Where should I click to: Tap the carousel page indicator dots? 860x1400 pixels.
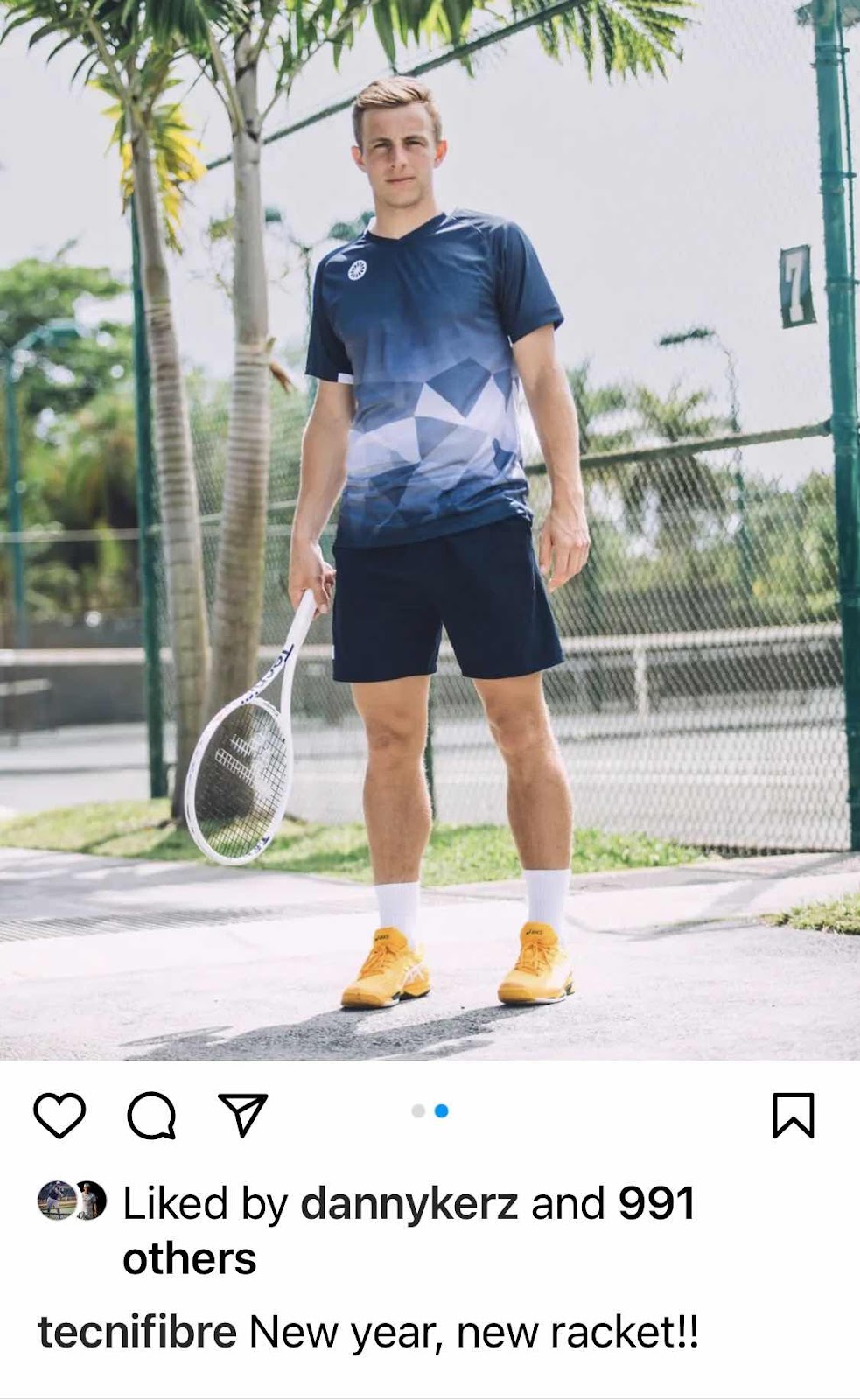(430, 1111)
